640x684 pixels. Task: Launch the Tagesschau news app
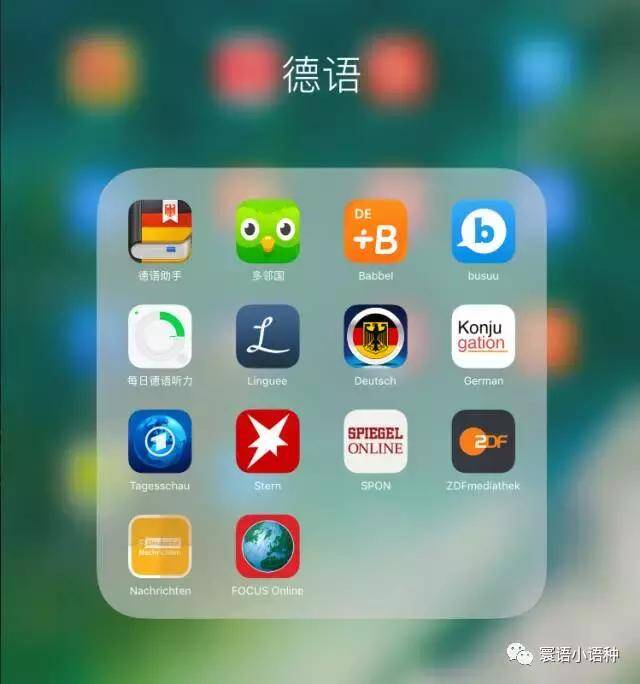click(160, 442)
